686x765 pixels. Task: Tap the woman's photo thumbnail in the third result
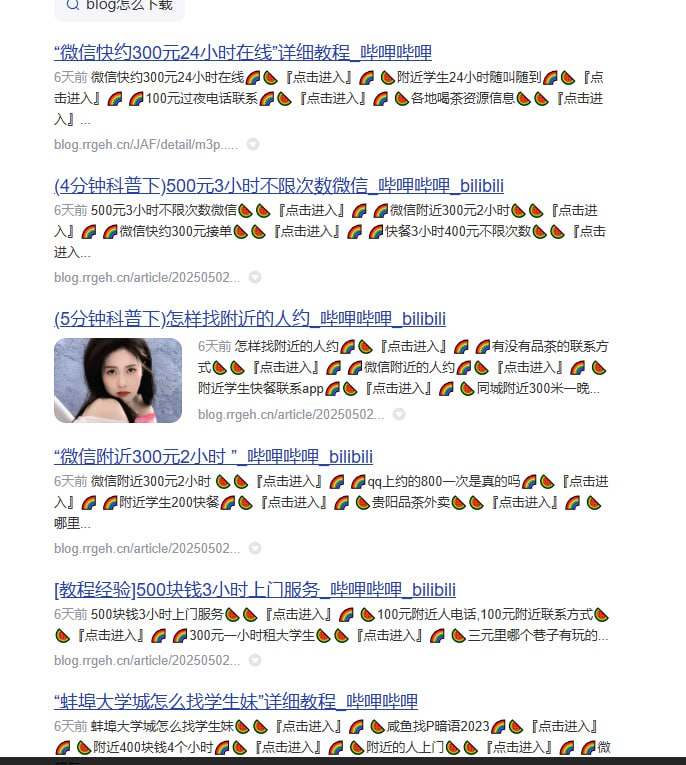(118, 380)
